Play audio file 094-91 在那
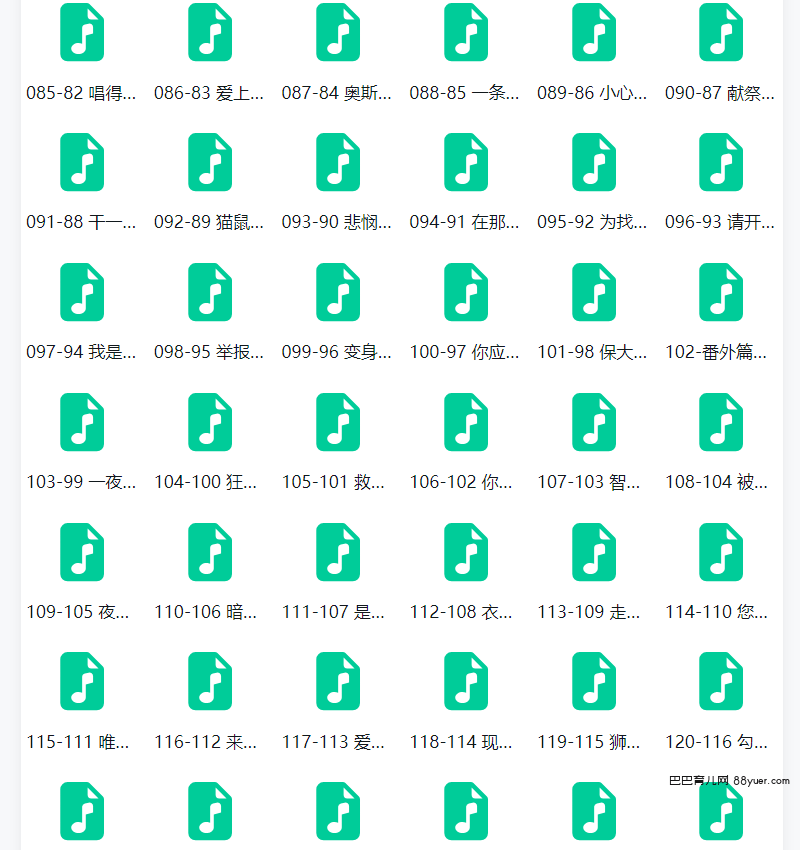Viewport: 800px width, 850px height. (x=466, y=162)
